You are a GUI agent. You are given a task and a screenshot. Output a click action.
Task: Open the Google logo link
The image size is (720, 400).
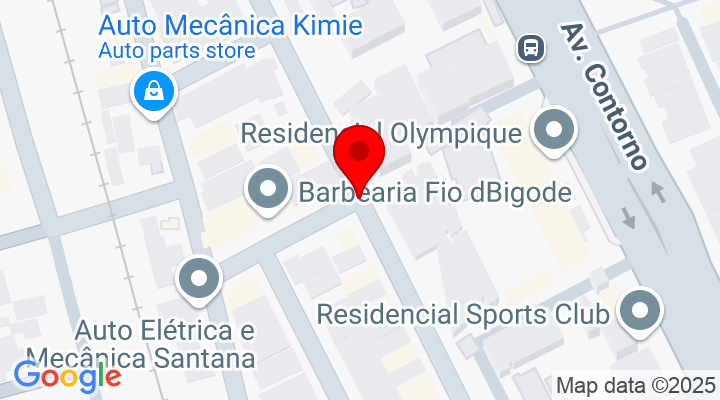tap(67, 376)
